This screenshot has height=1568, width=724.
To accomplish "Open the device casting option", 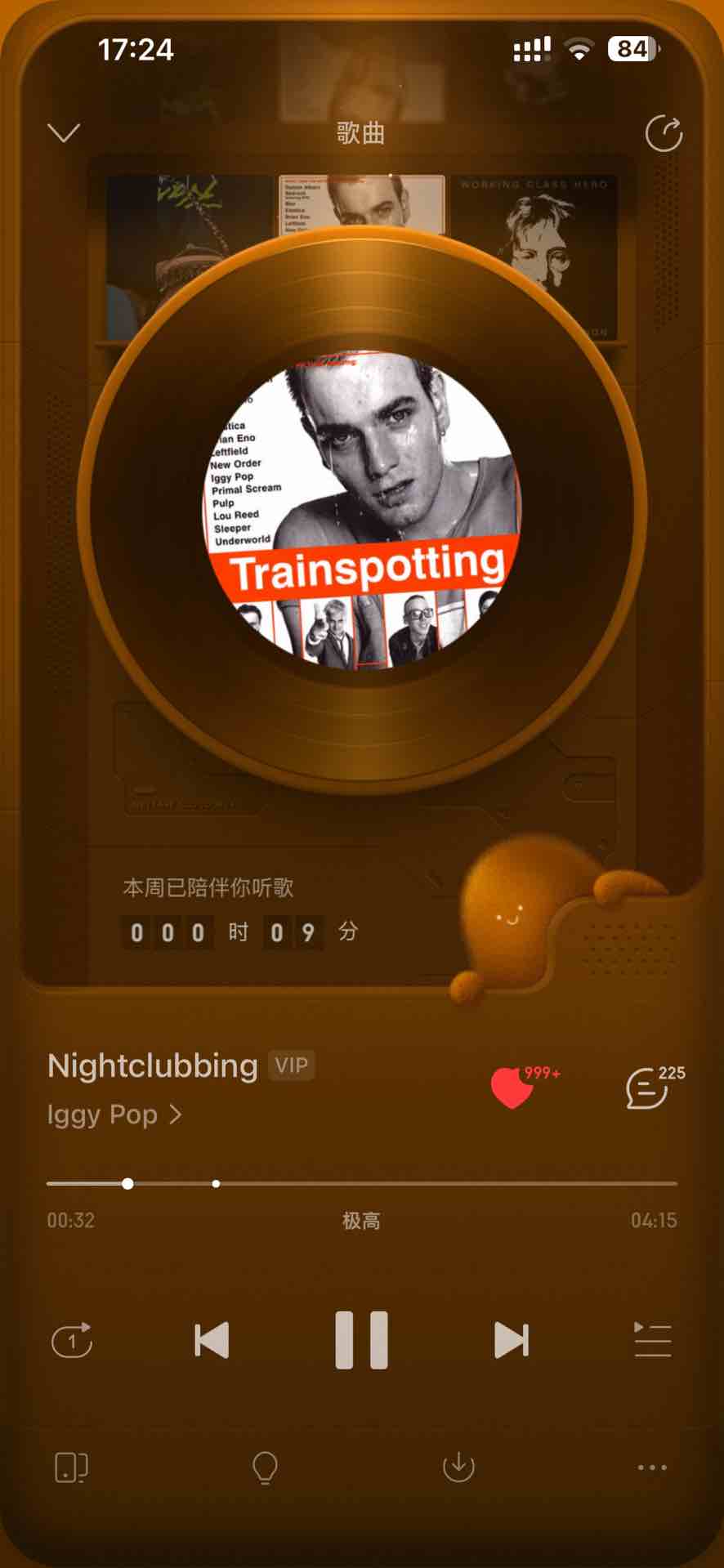I will coord(71,1467).
